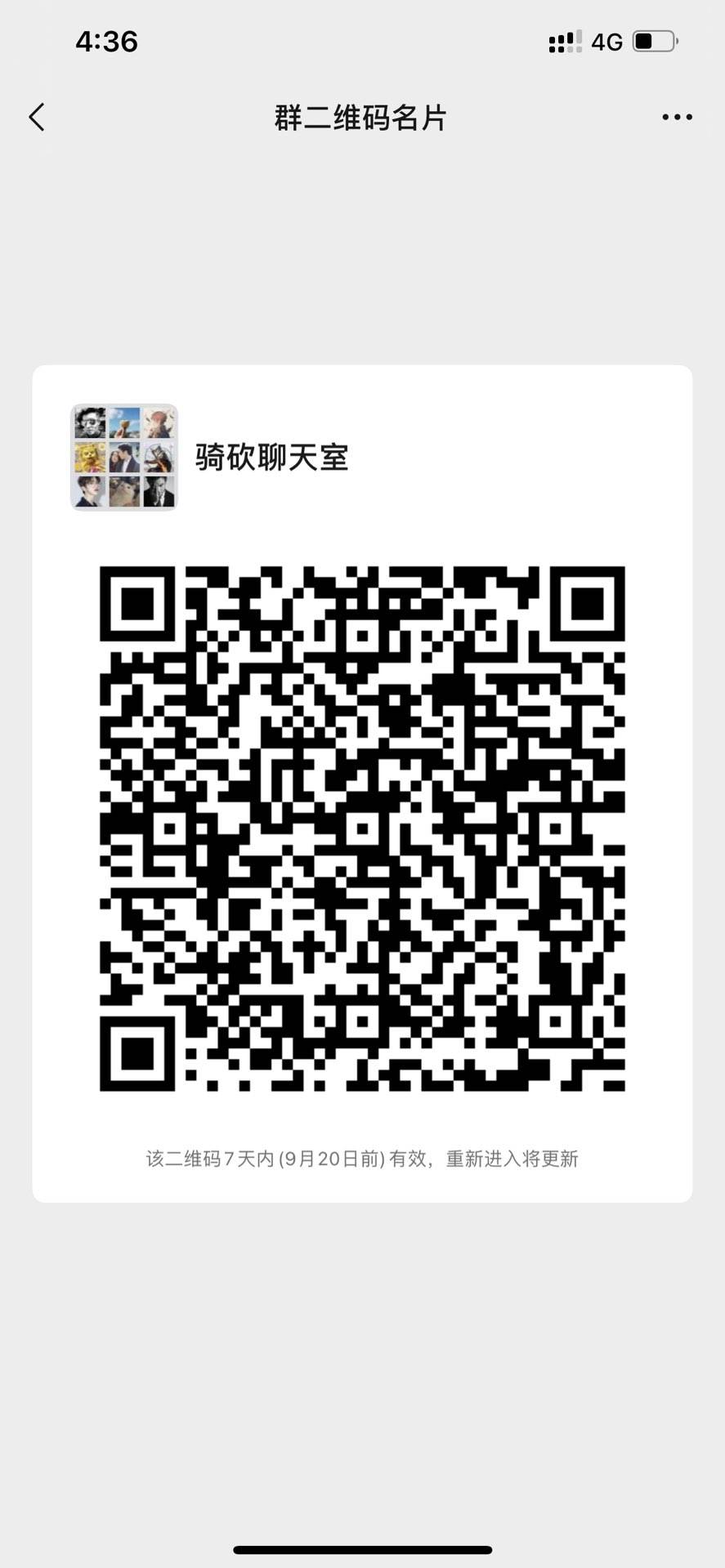Open the three-dot more options menu
The width and height of the screenshot is (725, 1568).
click(677, 118)
